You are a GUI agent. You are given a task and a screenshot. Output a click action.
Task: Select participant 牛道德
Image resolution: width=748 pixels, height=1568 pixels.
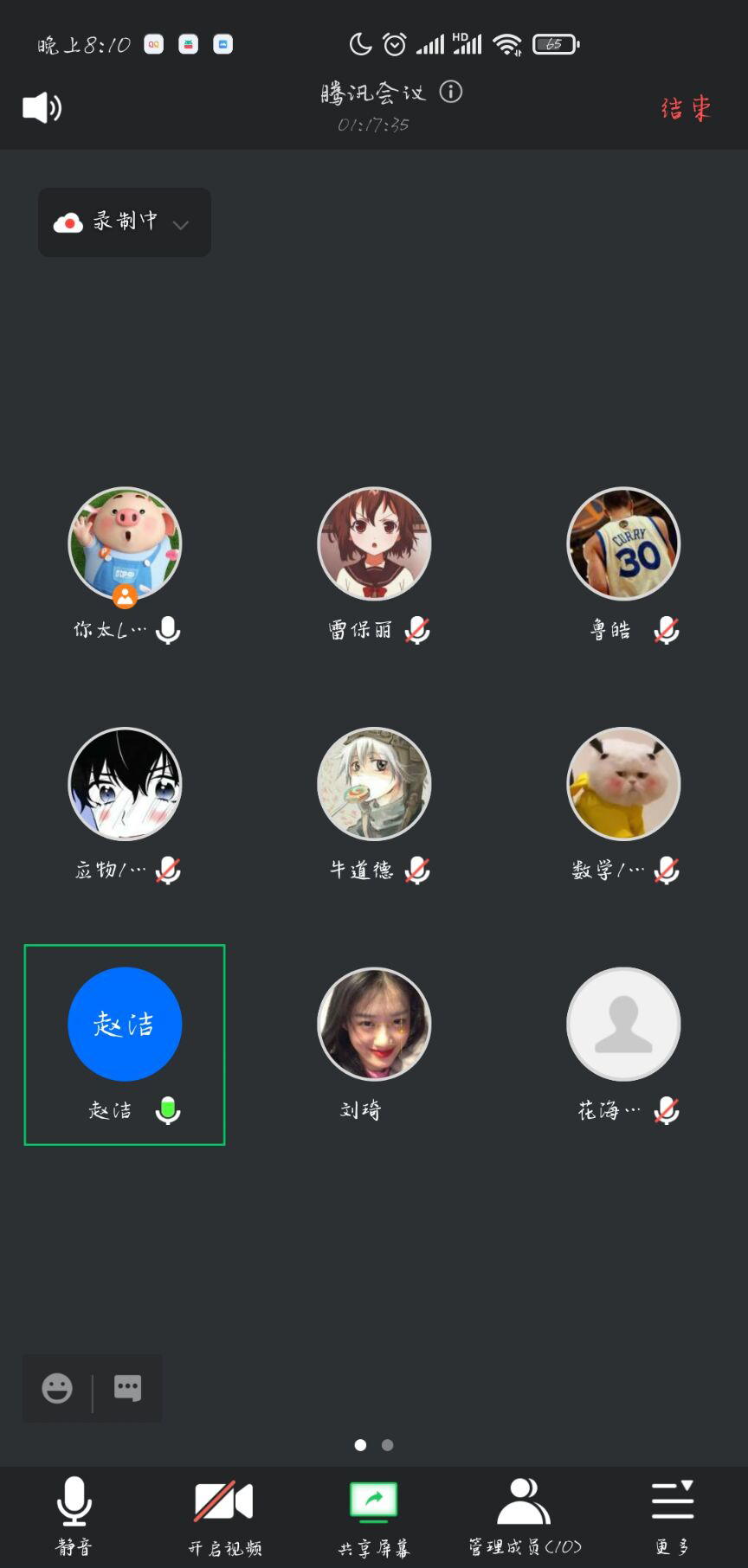tap(374, 784)
